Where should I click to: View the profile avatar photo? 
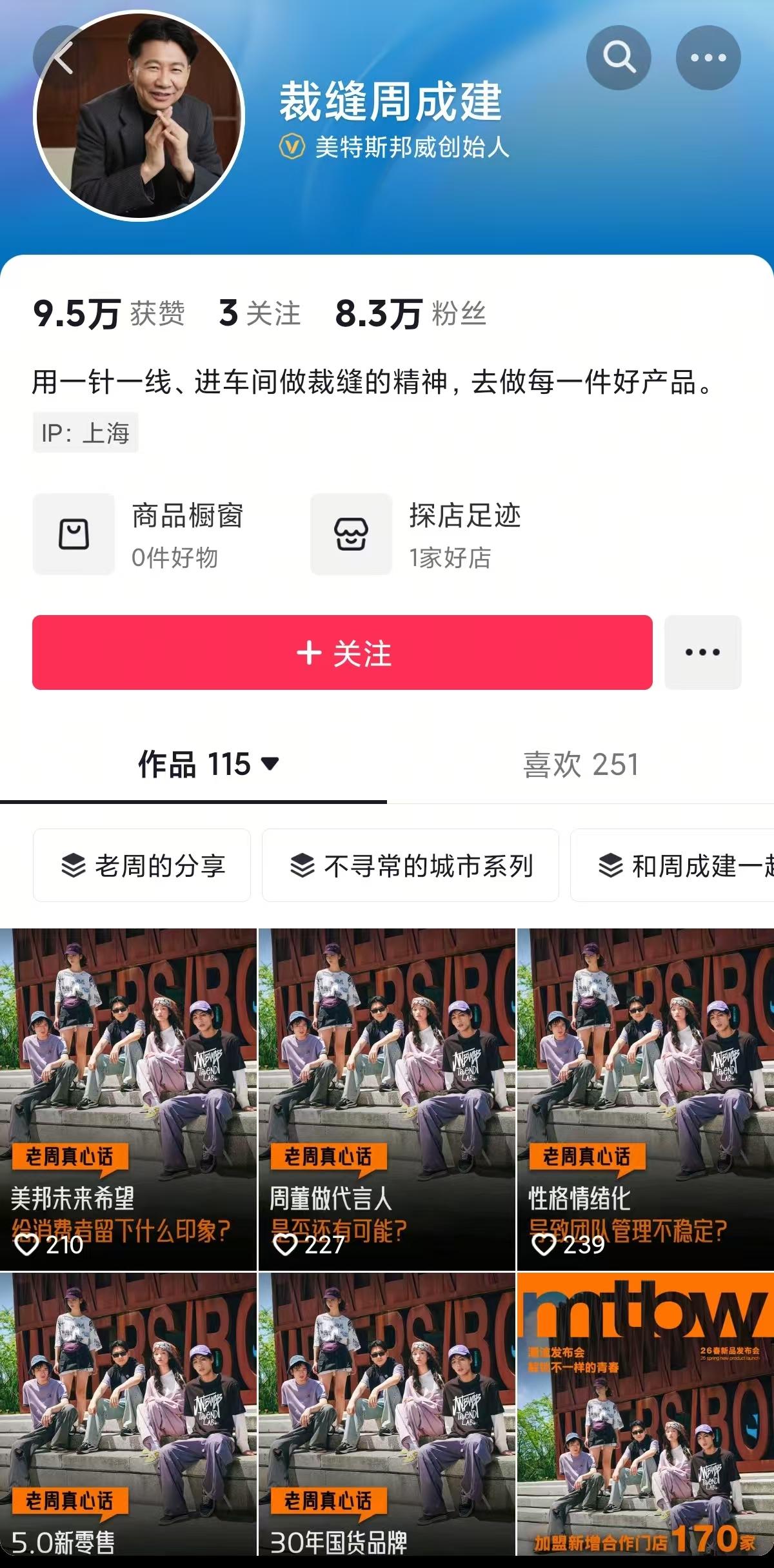(139, 116)
